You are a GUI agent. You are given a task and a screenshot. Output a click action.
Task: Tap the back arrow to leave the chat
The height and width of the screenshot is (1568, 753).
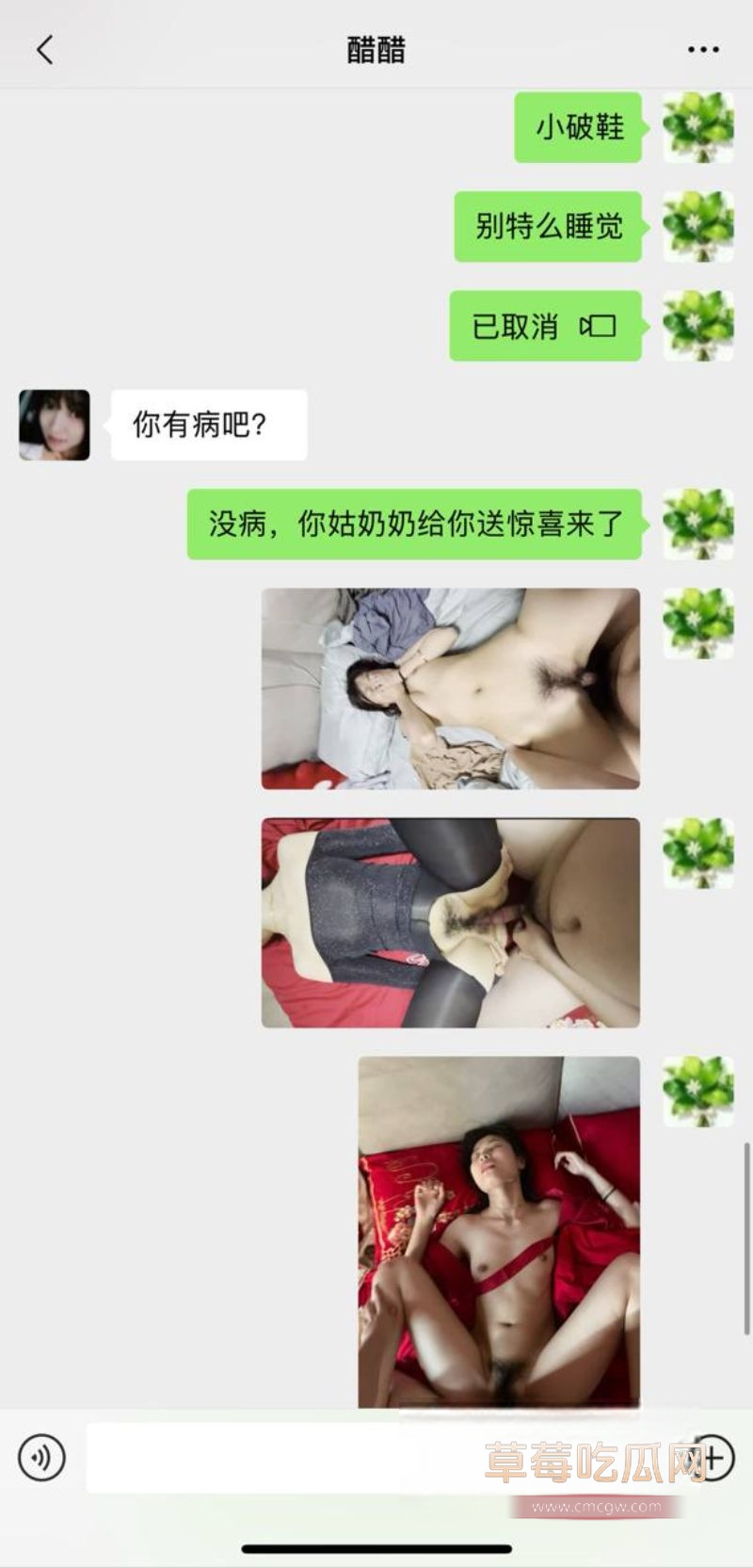pos(42,49)
